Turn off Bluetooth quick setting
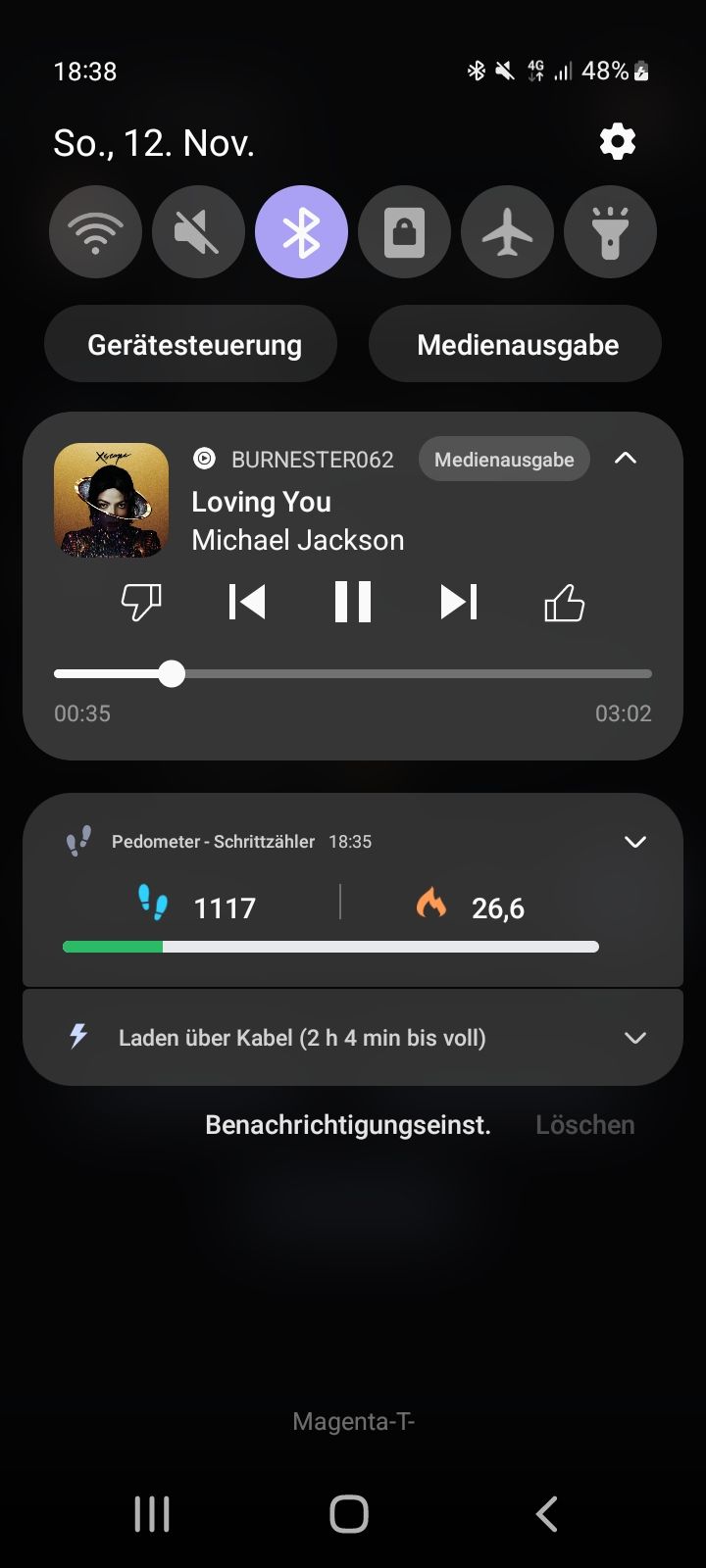The height and width of the screenshot is (1568, 706). point(301,232)
